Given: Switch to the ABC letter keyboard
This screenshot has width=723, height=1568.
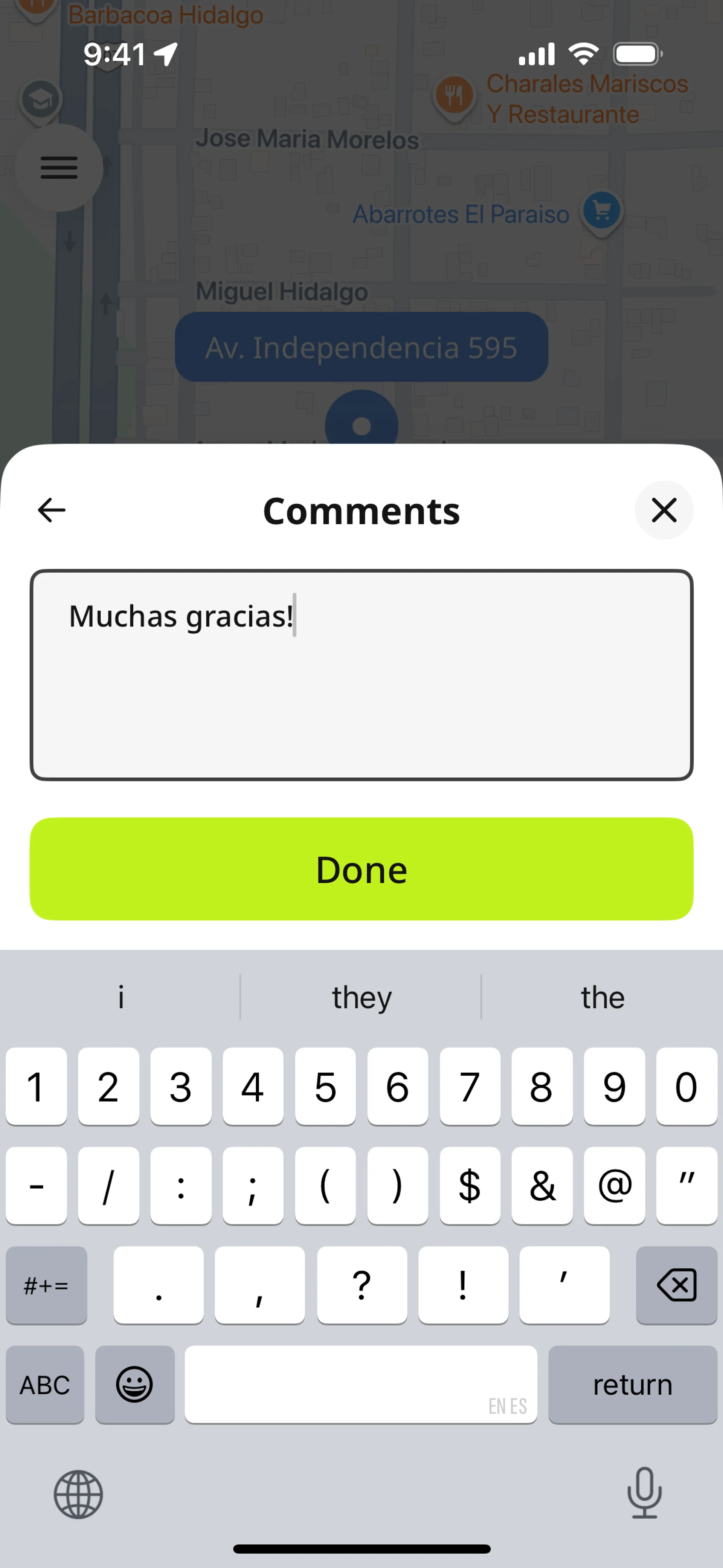Looking at the screenshot, I should (45, 1385).
